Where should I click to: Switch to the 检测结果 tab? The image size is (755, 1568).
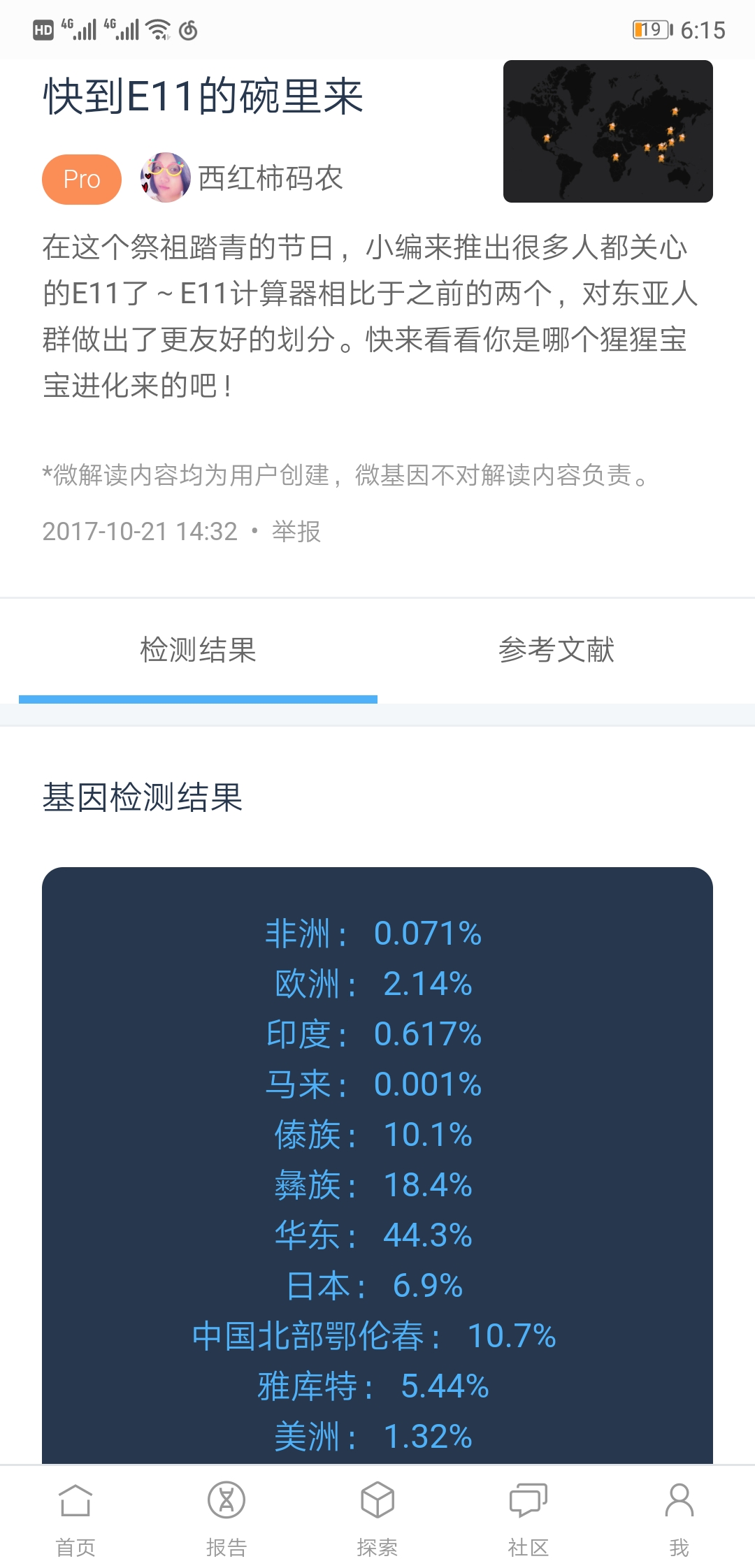click(199, 650)
